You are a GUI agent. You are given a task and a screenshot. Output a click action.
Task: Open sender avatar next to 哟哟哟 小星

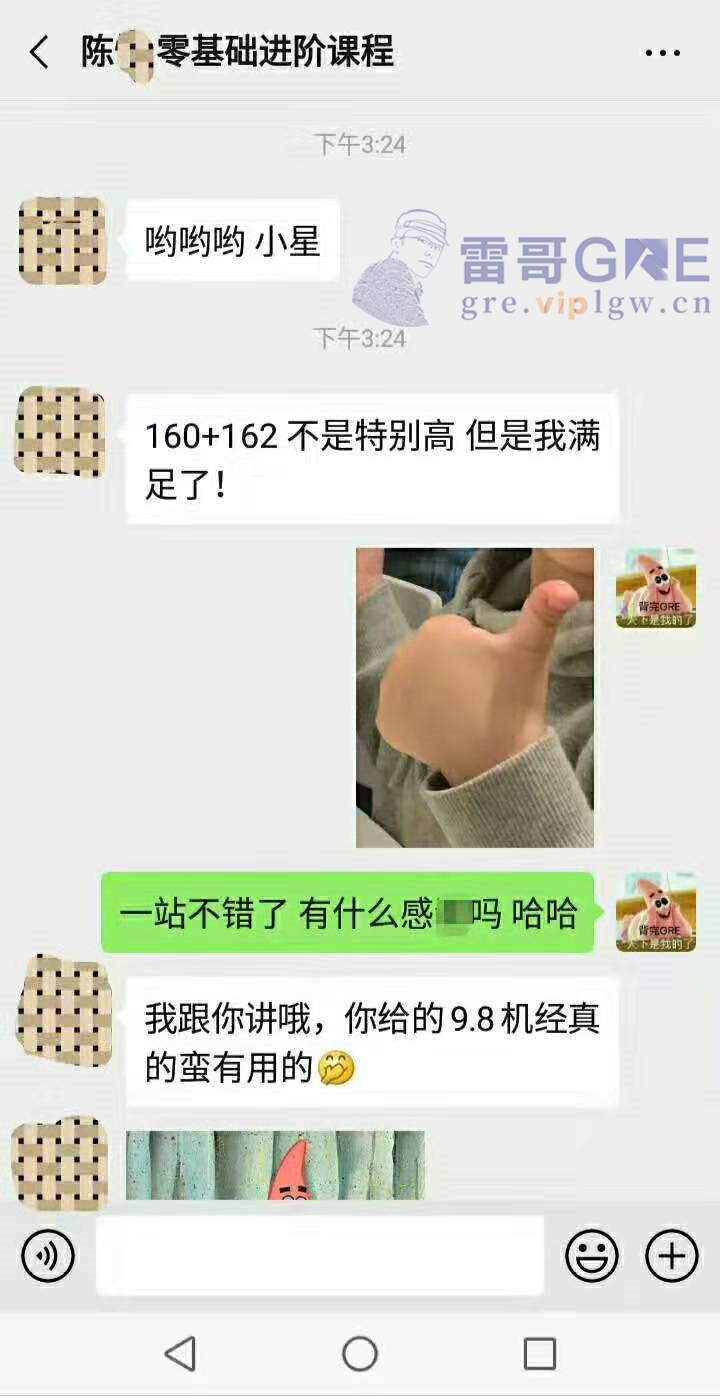[62, 240]
